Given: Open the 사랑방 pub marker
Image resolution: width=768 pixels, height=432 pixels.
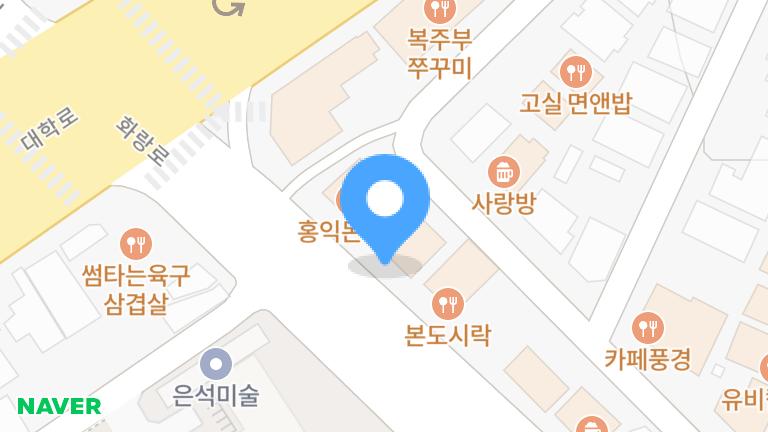Looking at the screenshot, I should pos(504,172).
